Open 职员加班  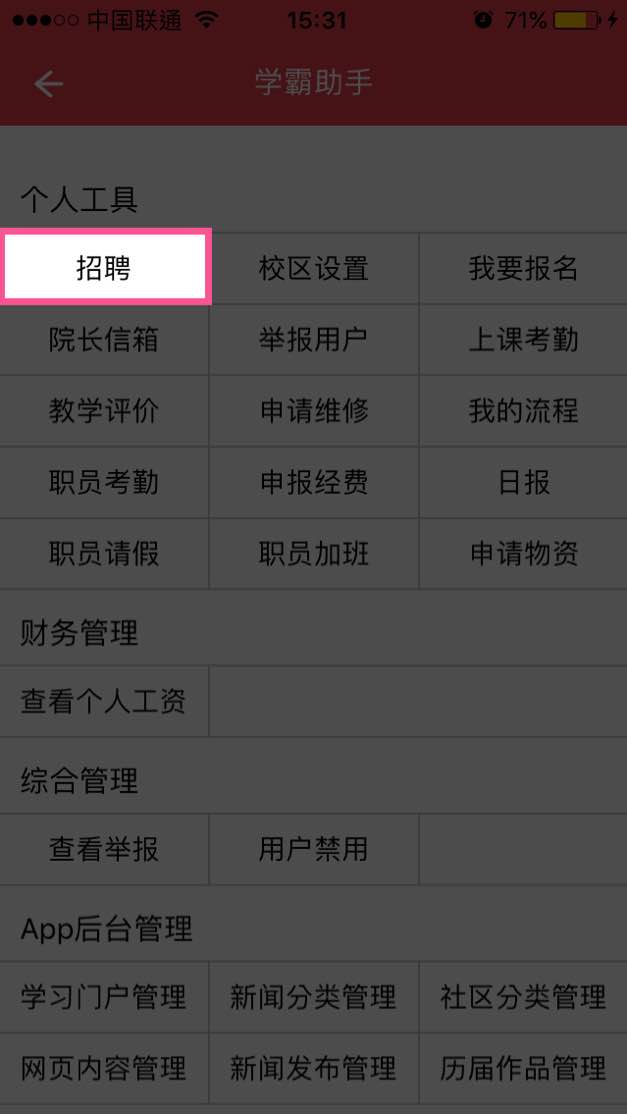coord(313,553)
